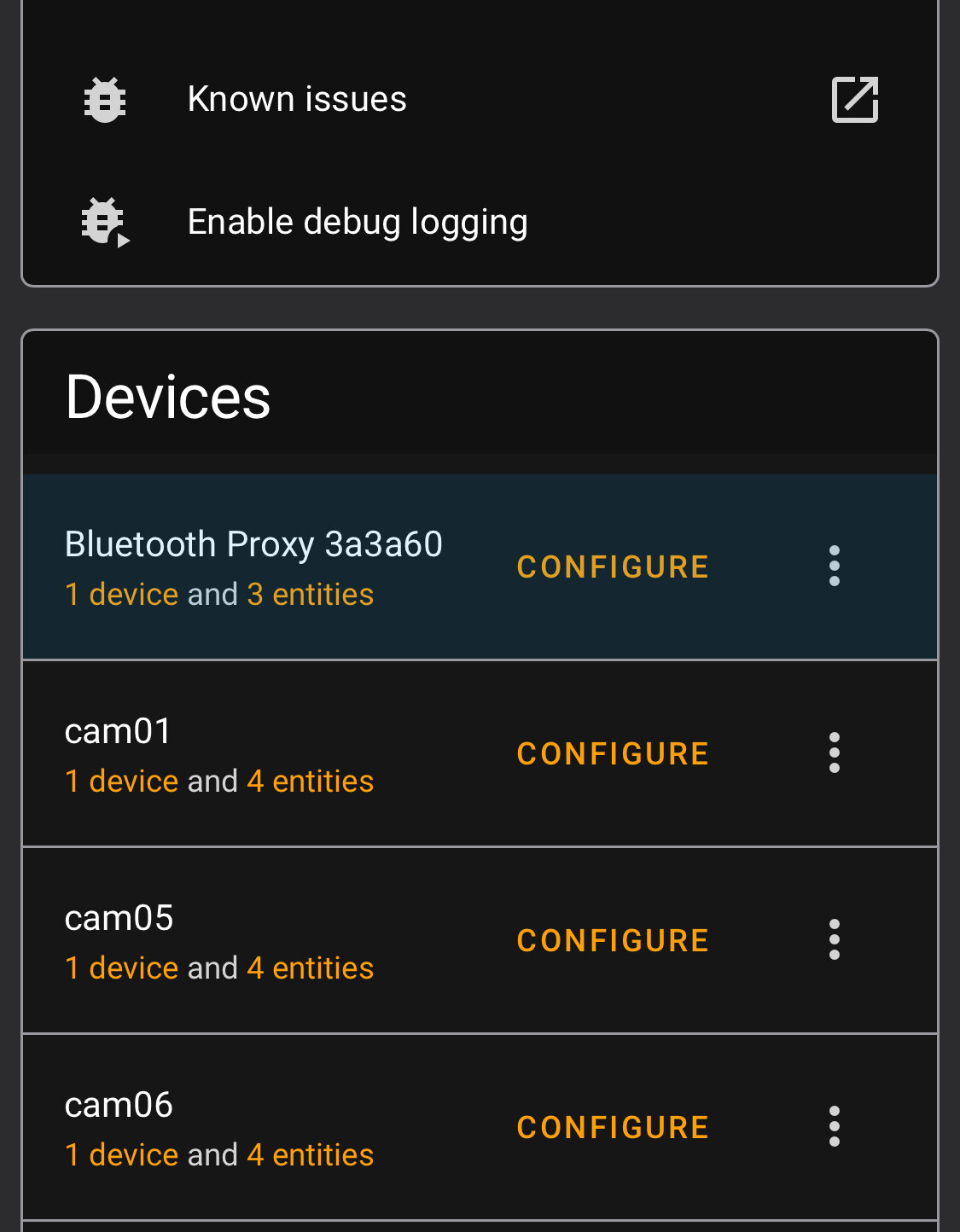This screenshot has width=960, height=1232.
Task: Open cam05 device and entities
Action: 219,968
